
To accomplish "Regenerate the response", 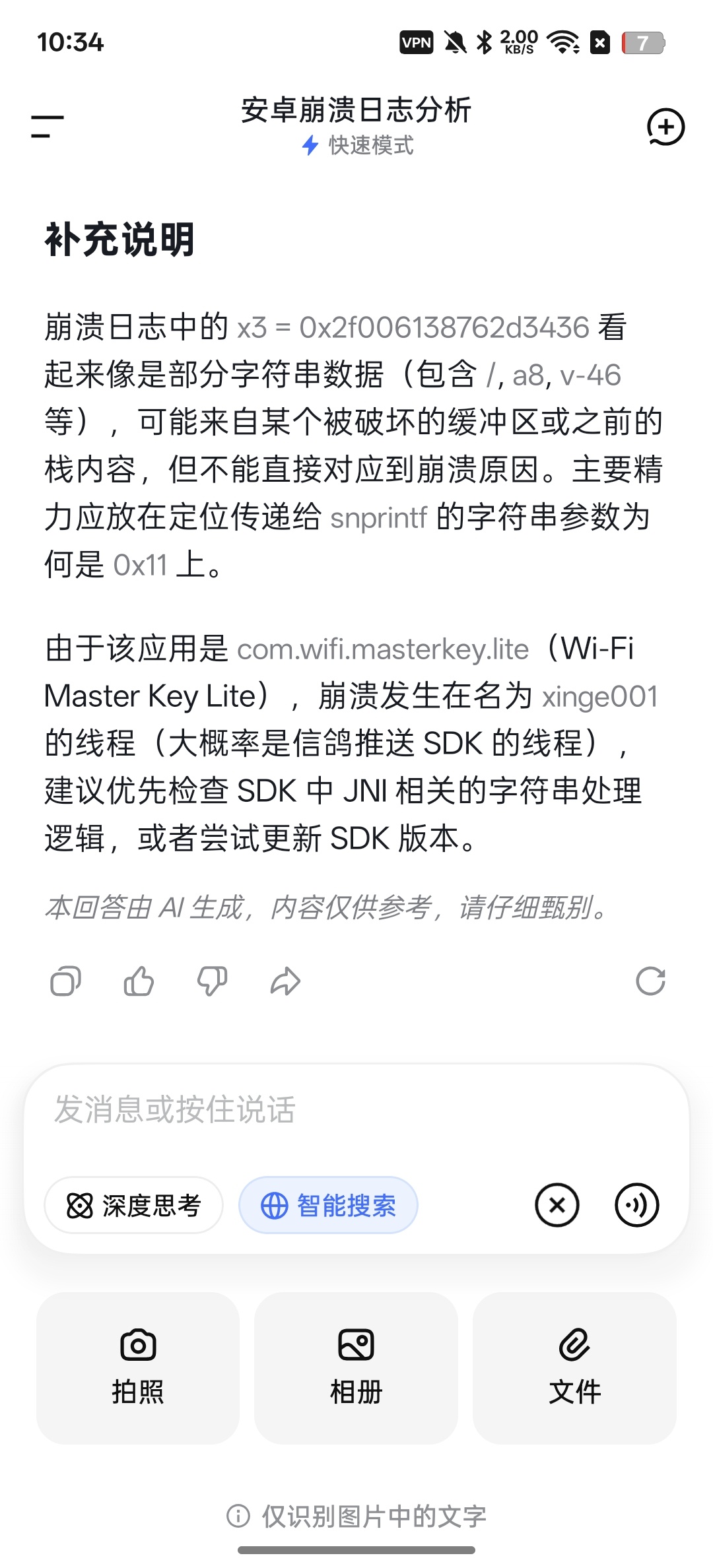I will coord(650,981).
